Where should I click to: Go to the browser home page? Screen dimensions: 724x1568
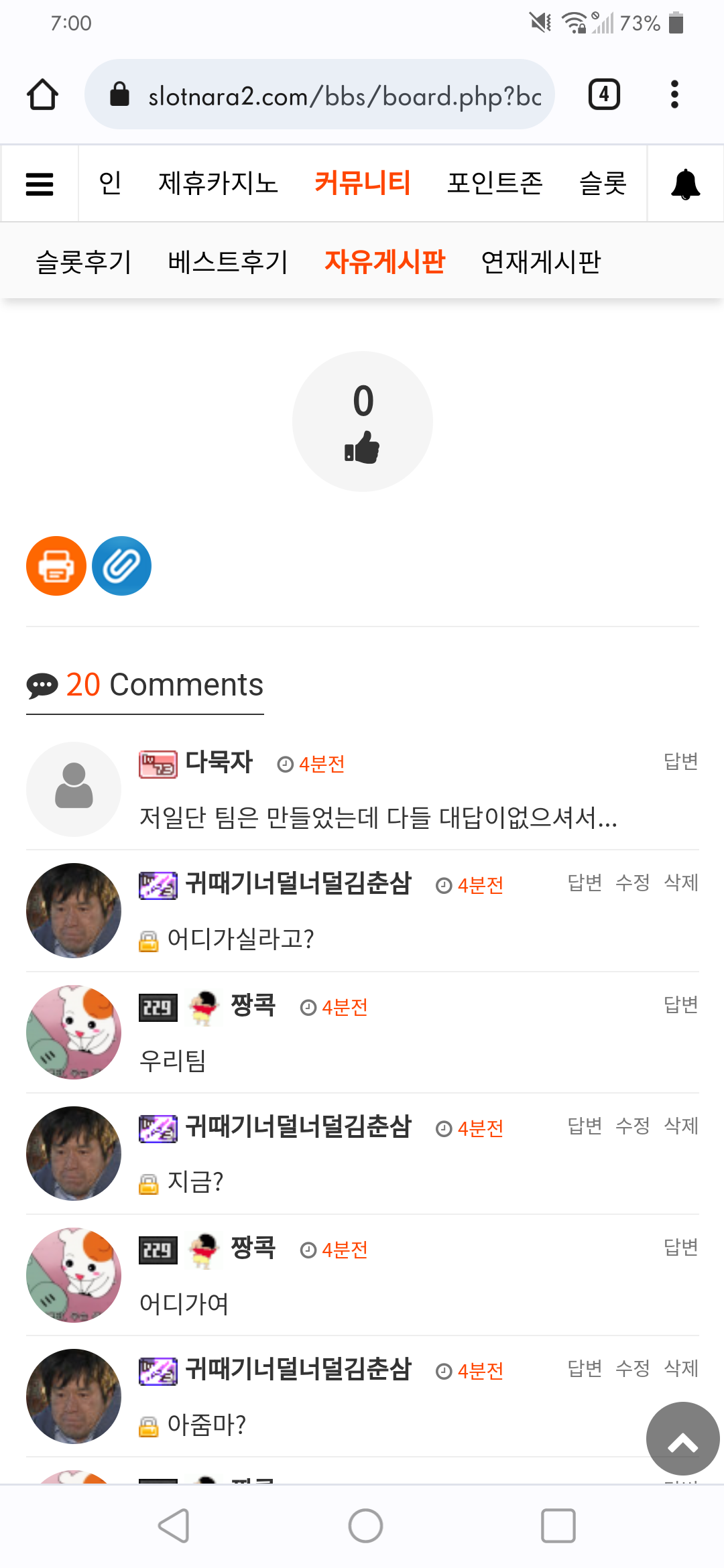tap(42, 94)
